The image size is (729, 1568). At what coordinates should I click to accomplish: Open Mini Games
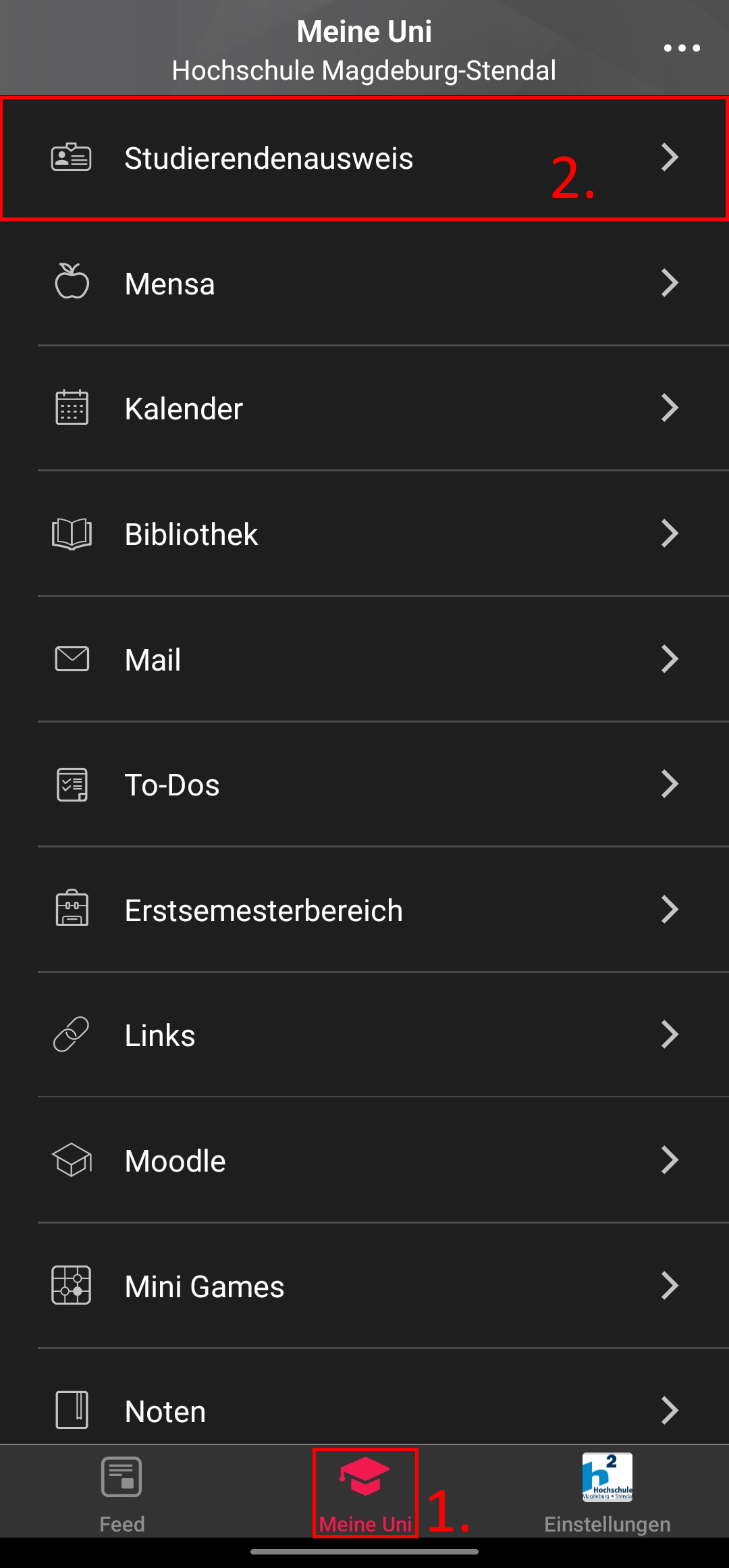[364, 1286]
